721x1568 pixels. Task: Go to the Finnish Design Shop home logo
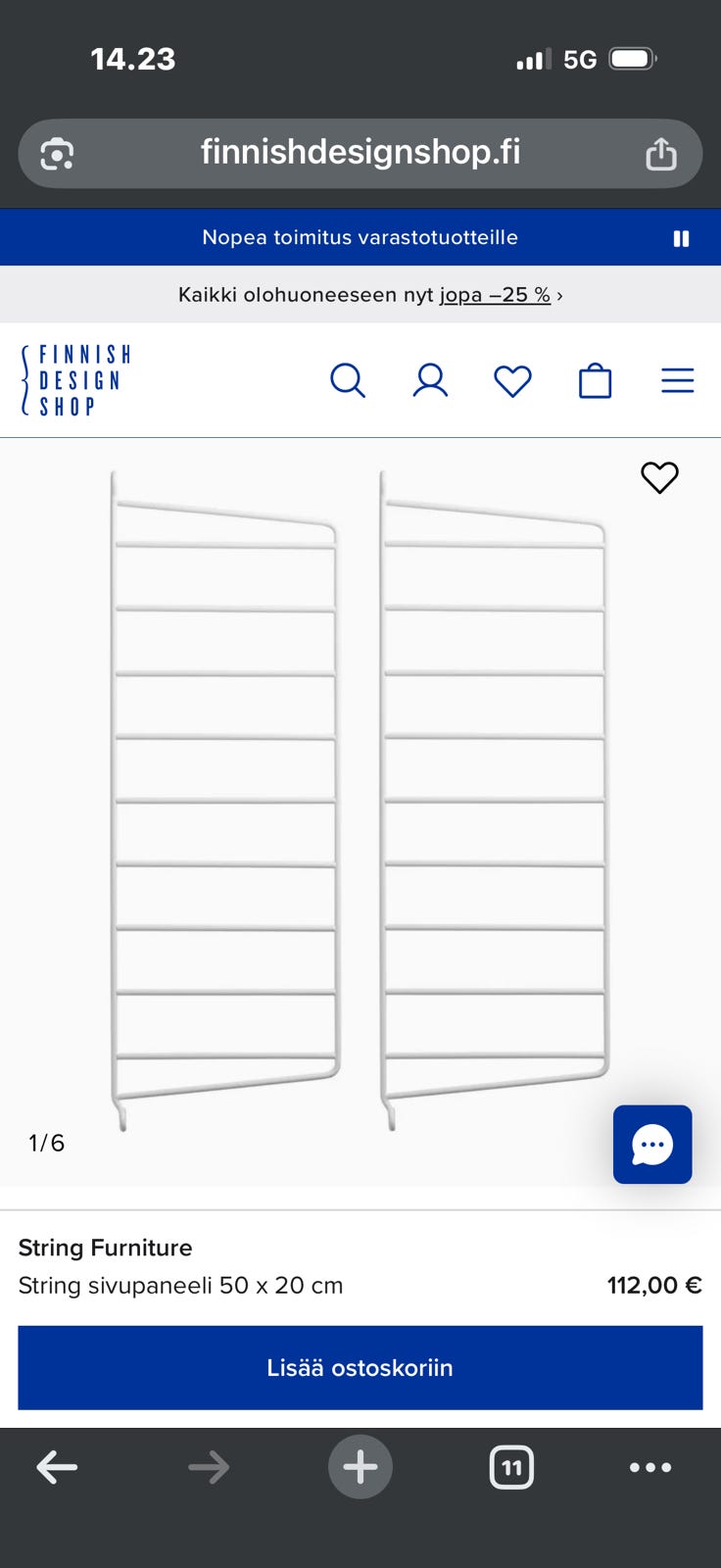[76, 380]
